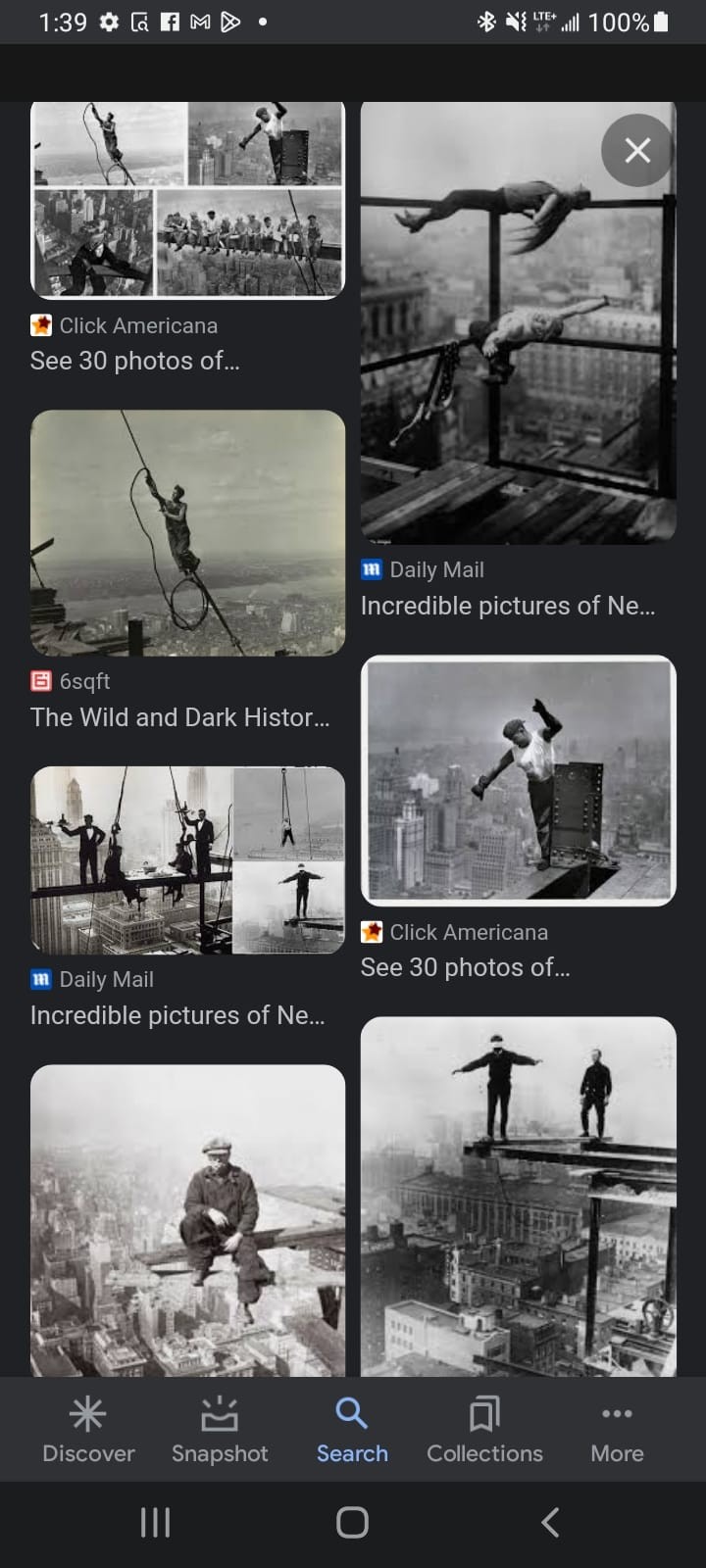Open photo of man sitting on beam
The width and height of the screenshot is (706, 1568).
pos(187,1220)
